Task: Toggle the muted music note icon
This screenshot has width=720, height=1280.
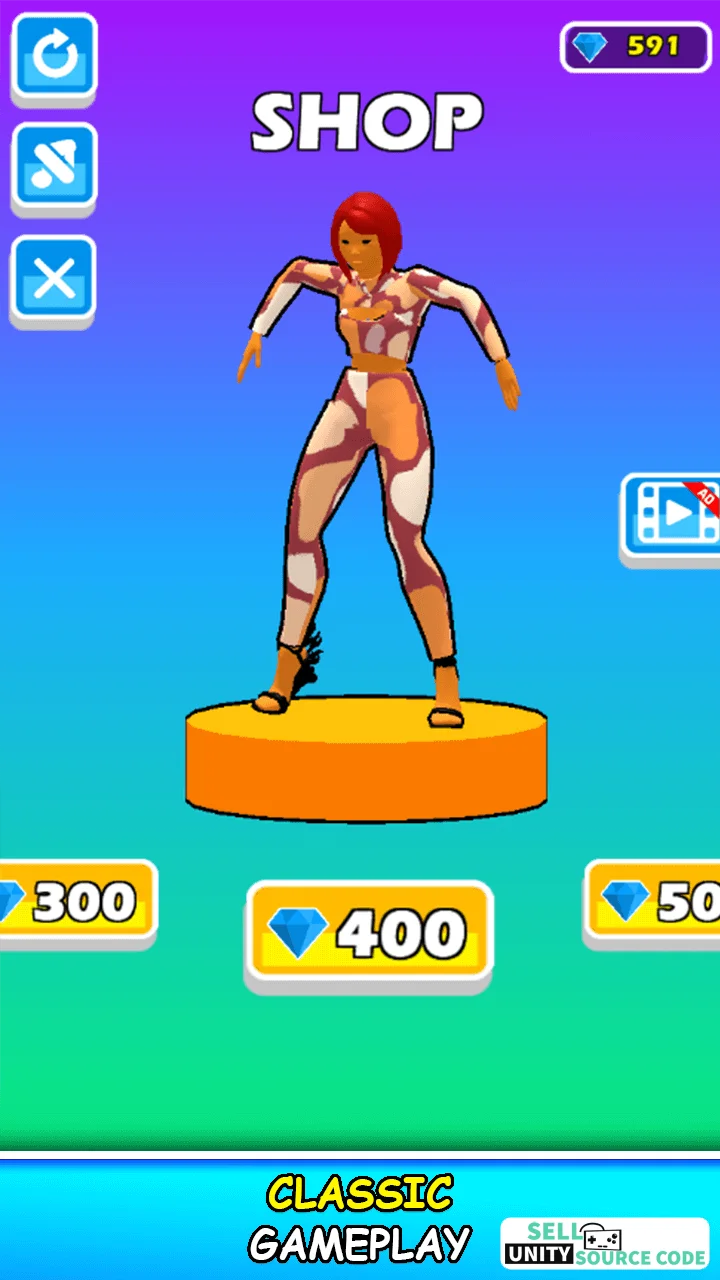Action: click(54, 168)
